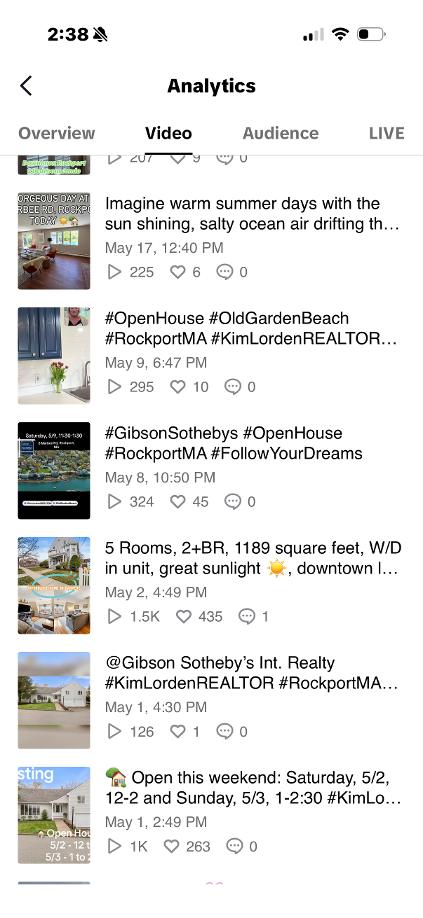Image resolution: width=423 pixels, height=918 pixels.
Task: Open the 'Open this weekend' video
Action: point(211,814)
